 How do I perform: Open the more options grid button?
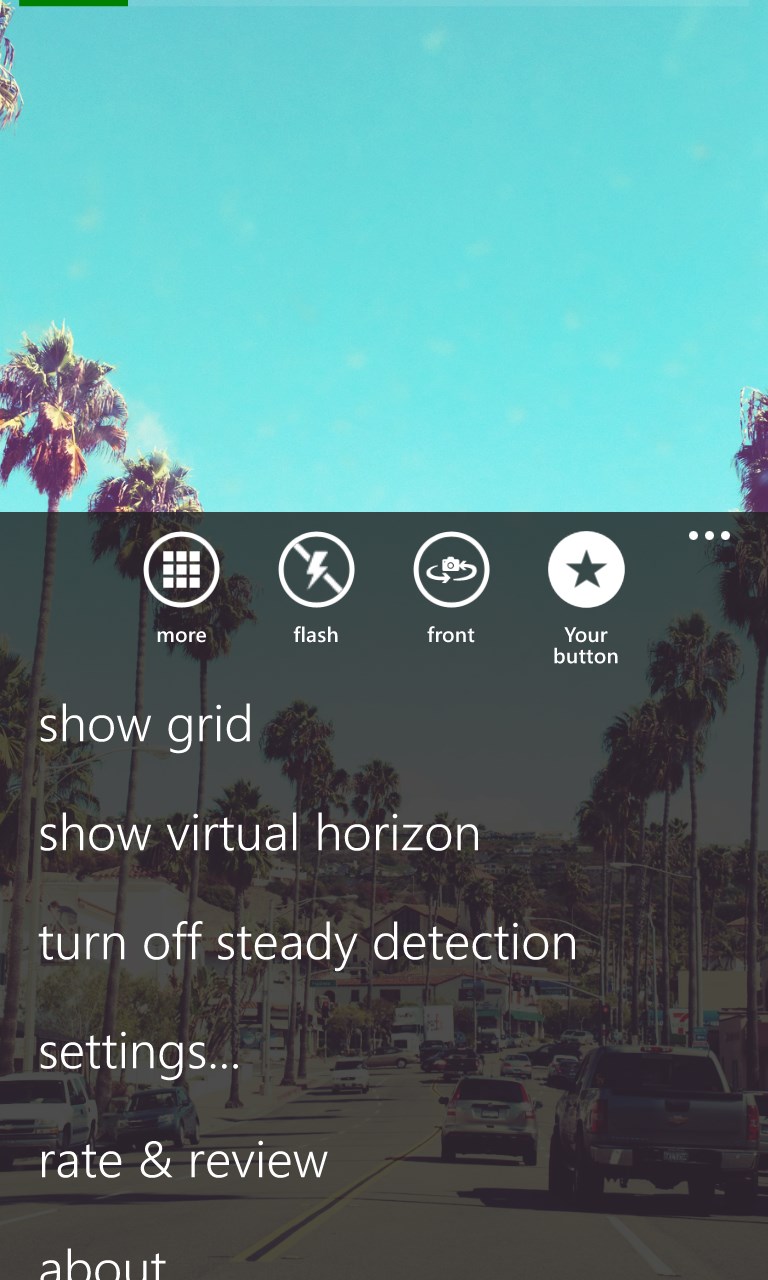[181, 570]
